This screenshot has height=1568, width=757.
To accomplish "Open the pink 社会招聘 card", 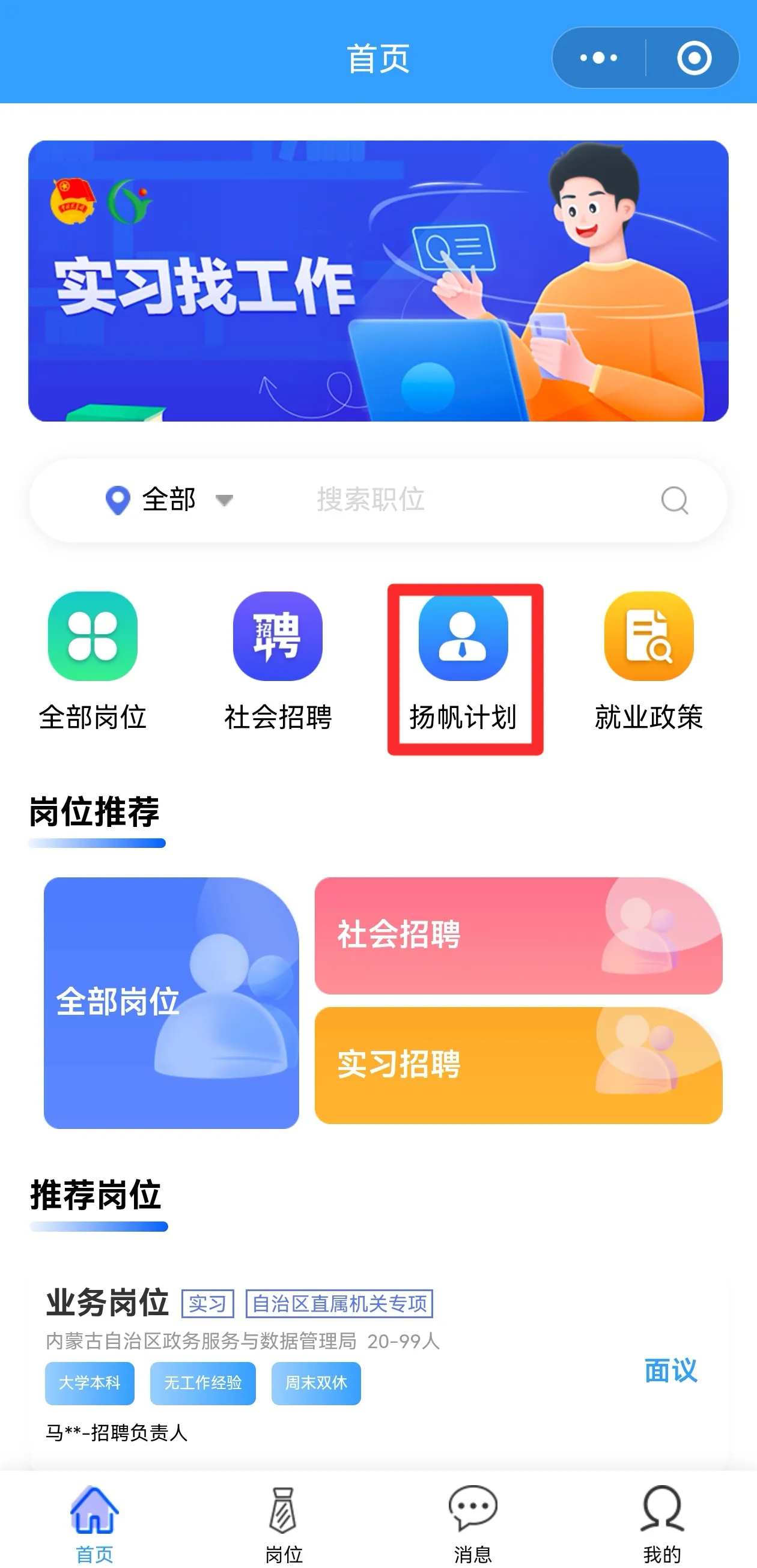I will 518,935.
